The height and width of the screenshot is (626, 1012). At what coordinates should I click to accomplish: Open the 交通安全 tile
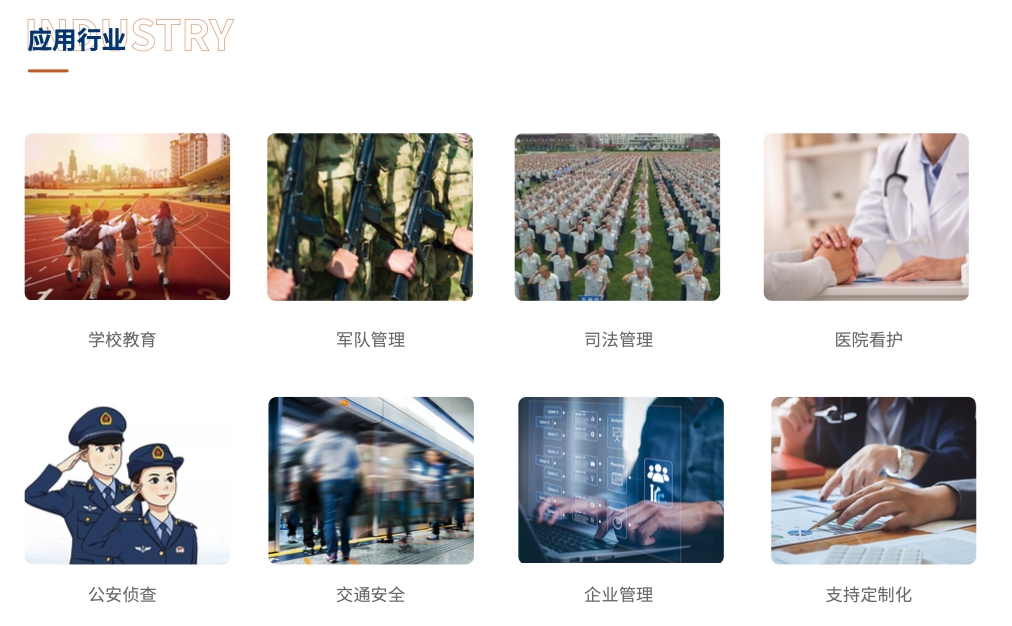[x=371, y=481]
